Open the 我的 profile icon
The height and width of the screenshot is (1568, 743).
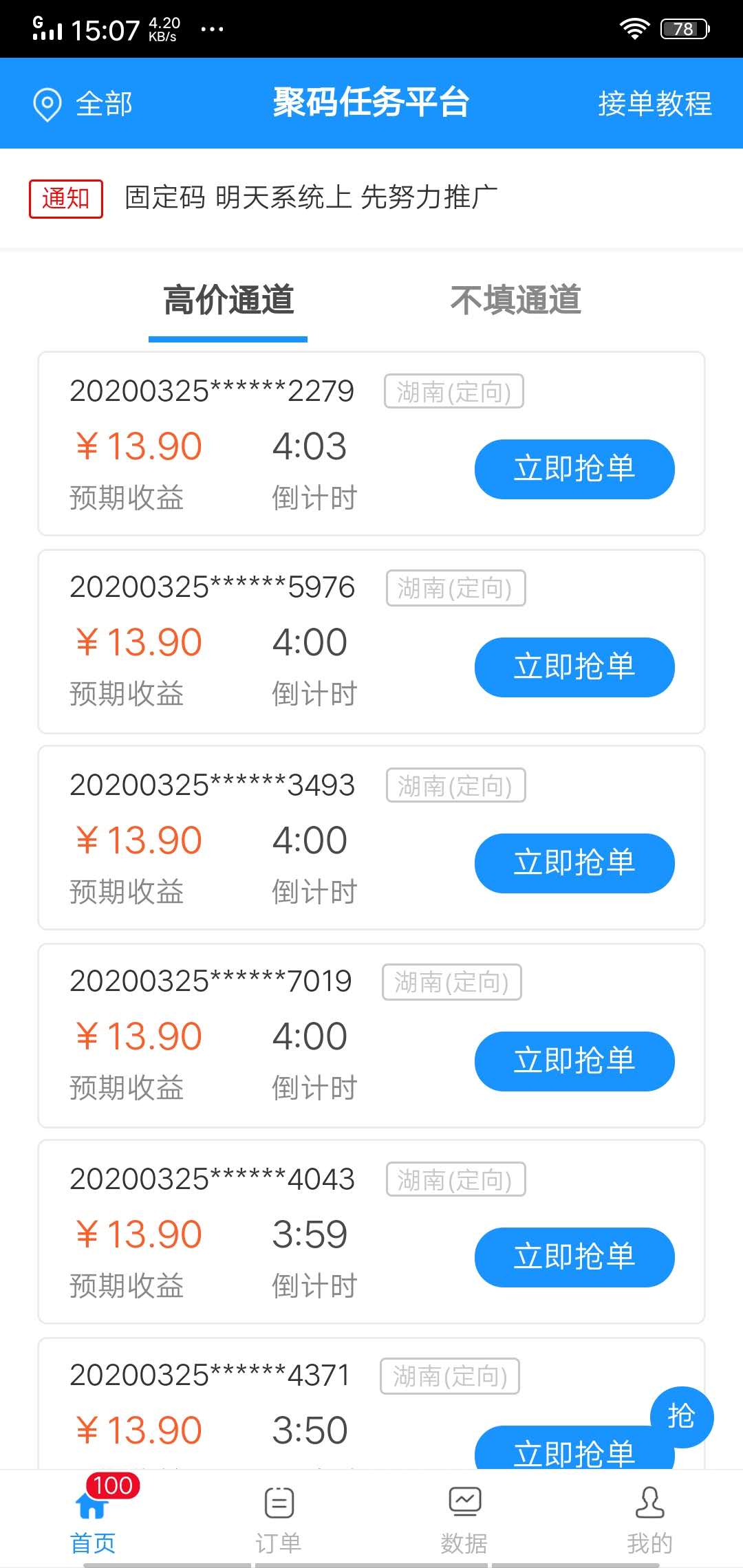click(x=650, y=1503)
